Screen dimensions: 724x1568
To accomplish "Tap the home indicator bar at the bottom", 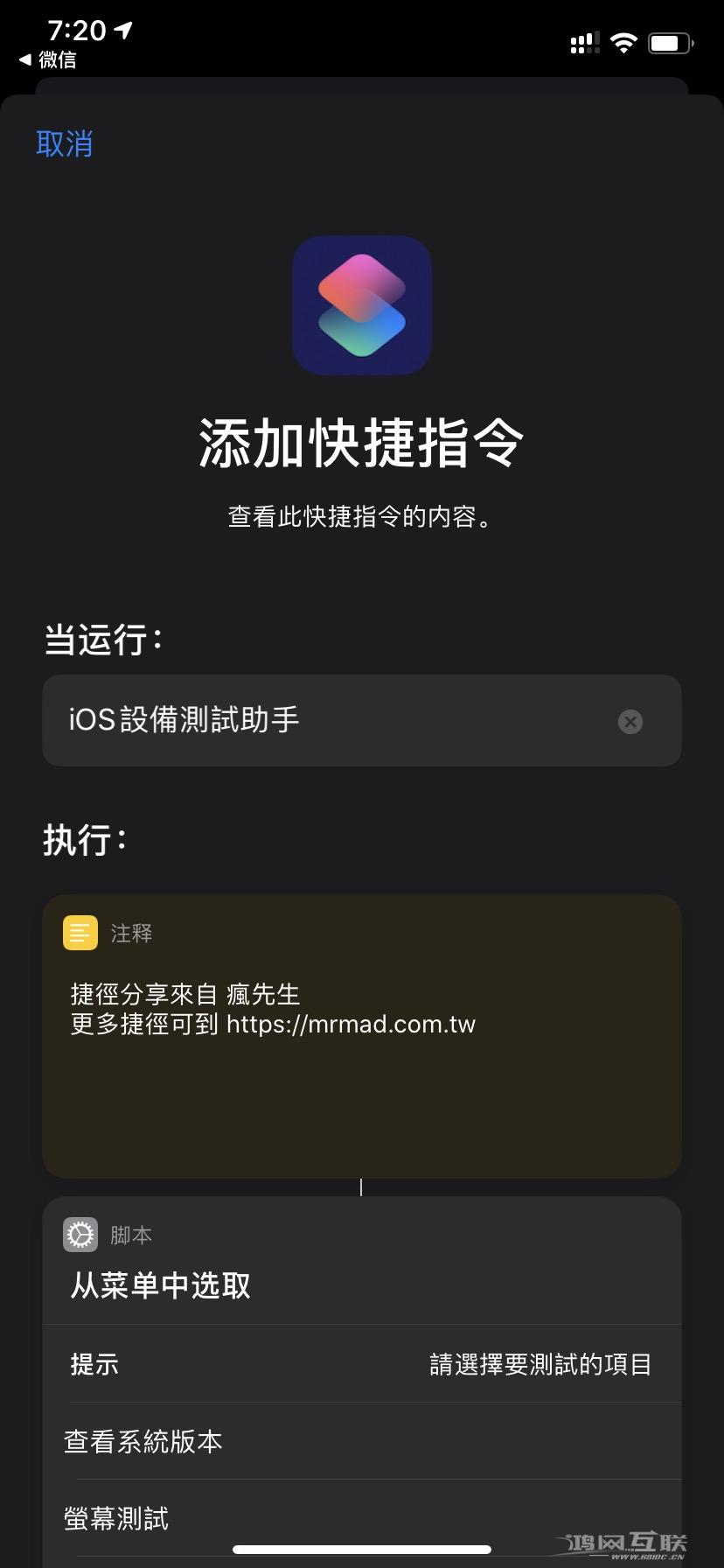I will click(362, 1550).
